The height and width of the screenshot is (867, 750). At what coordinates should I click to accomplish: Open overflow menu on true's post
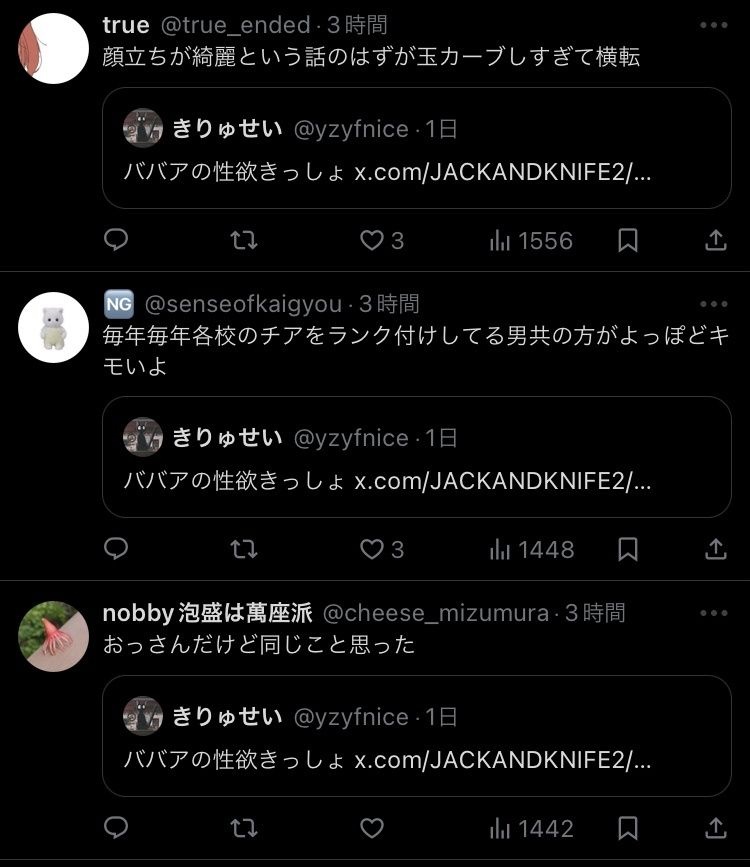pos(714,25)
